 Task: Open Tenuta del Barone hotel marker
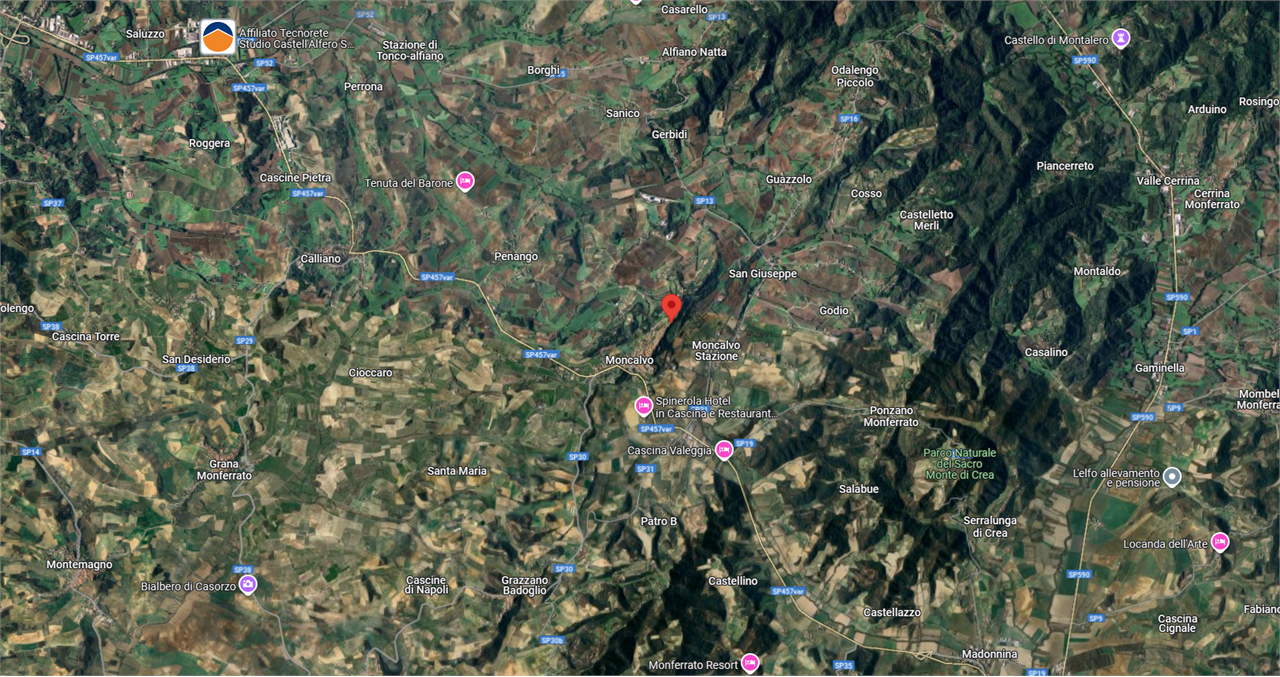pos(465,181)
